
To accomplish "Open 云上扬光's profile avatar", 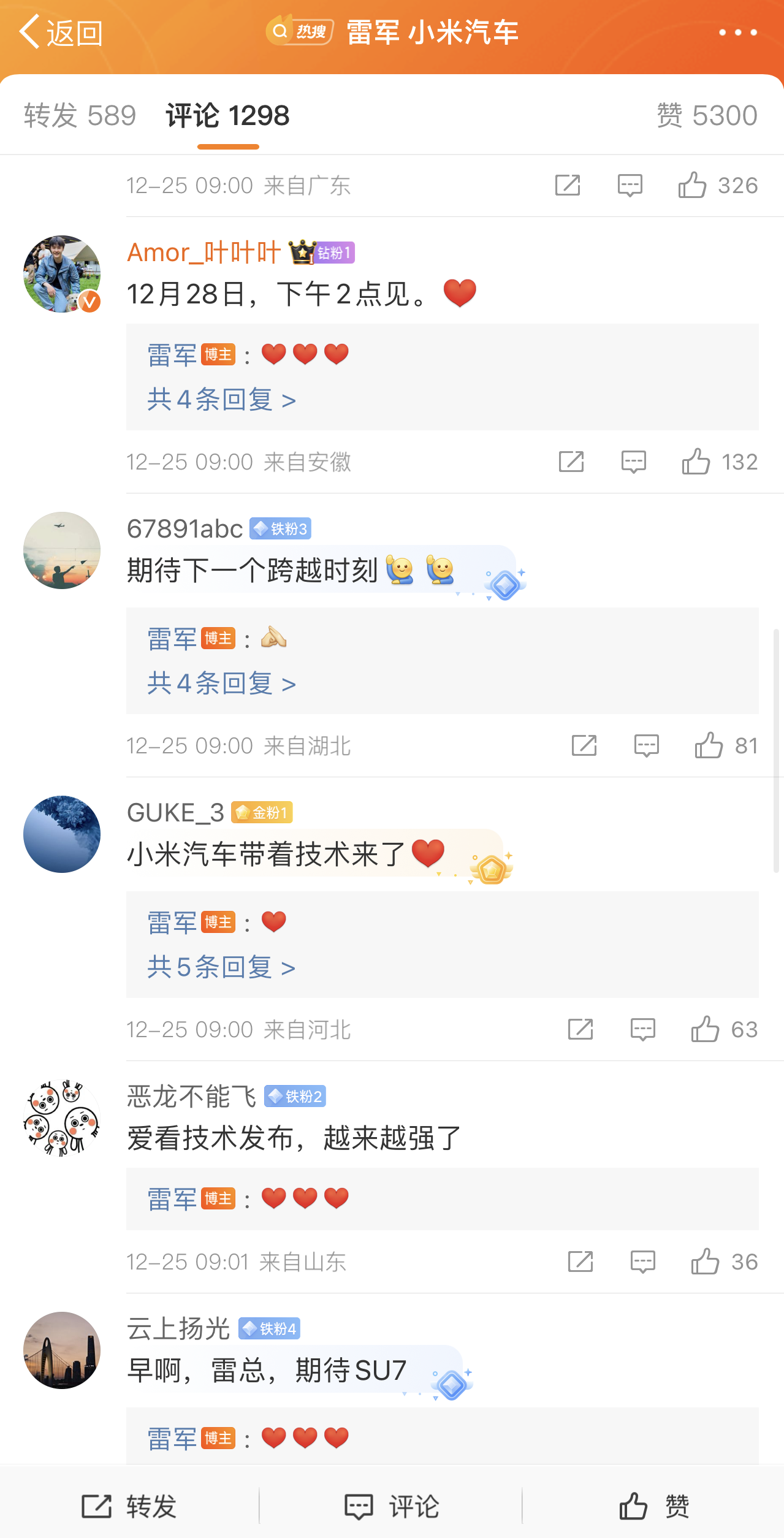I will coord(62,1350).
